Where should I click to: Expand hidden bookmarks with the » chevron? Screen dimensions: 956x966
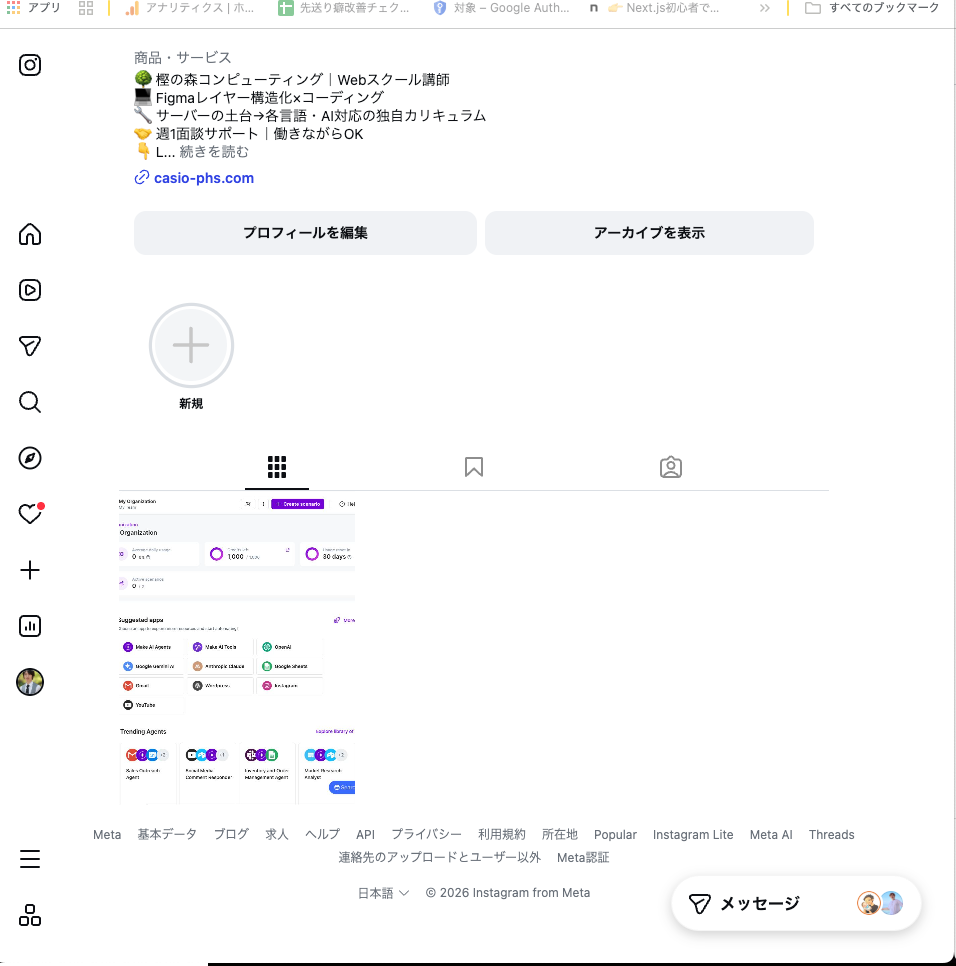(763, 8)
